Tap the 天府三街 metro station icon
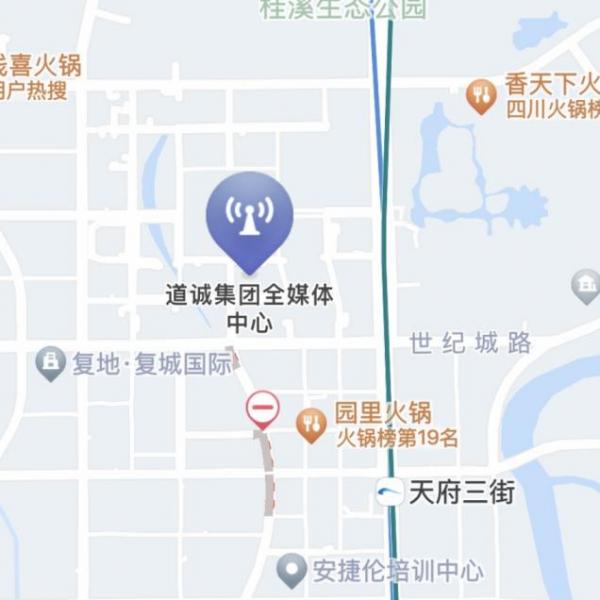The width and height of the screenshot is (600, 600). (x=390, y=492)
